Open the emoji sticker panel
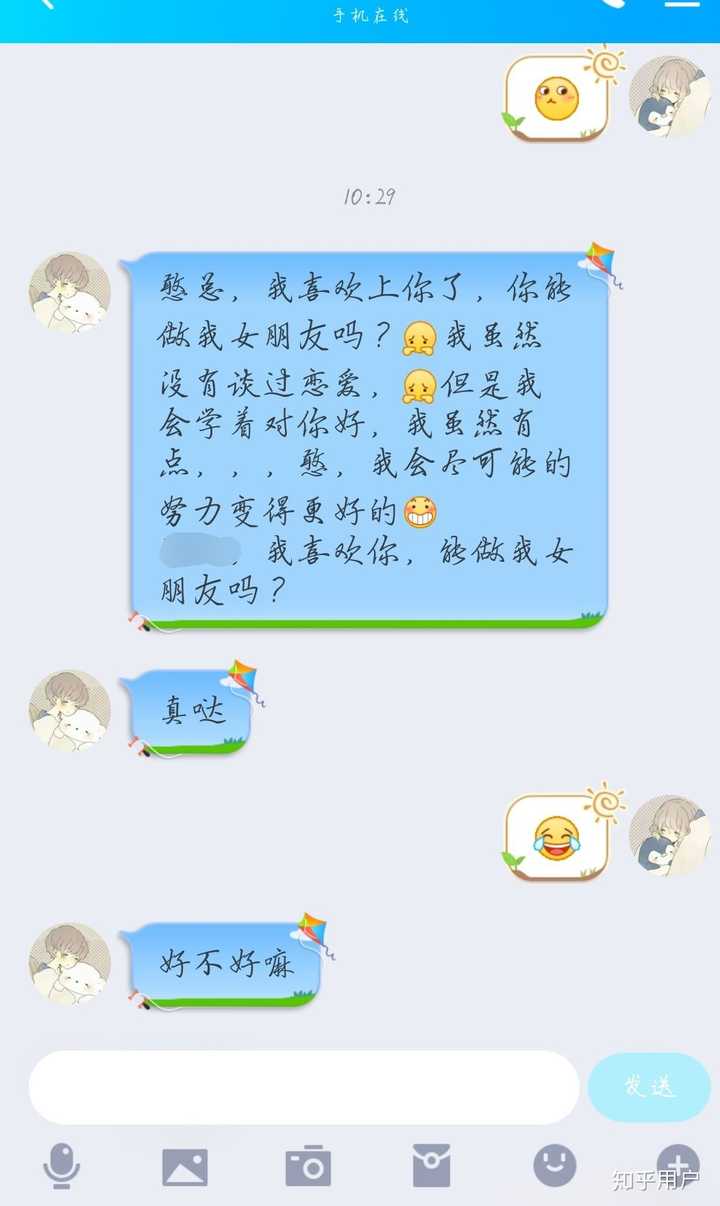 point(554,1165)
